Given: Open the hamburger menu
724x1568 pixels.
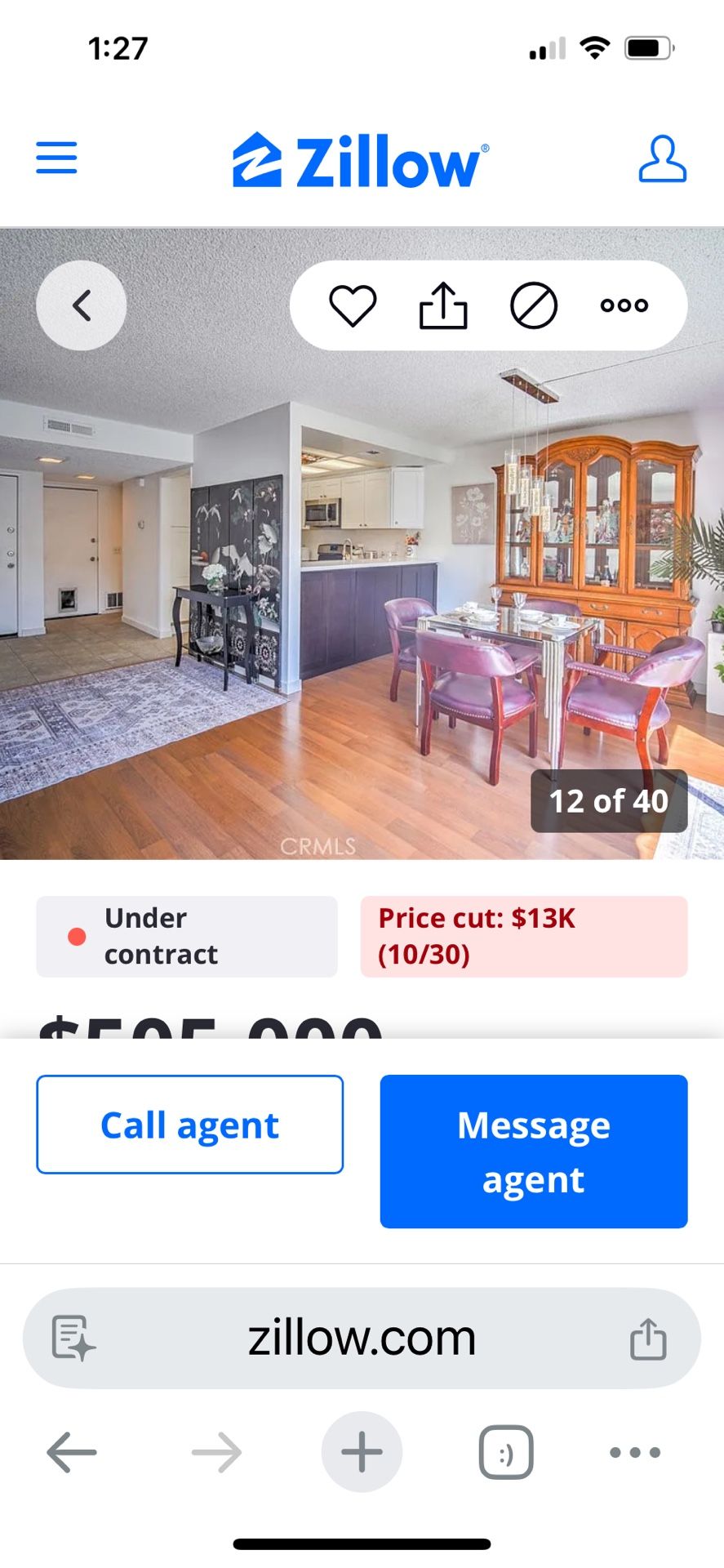Looking at the screenshot, I should tap(56, 158).
